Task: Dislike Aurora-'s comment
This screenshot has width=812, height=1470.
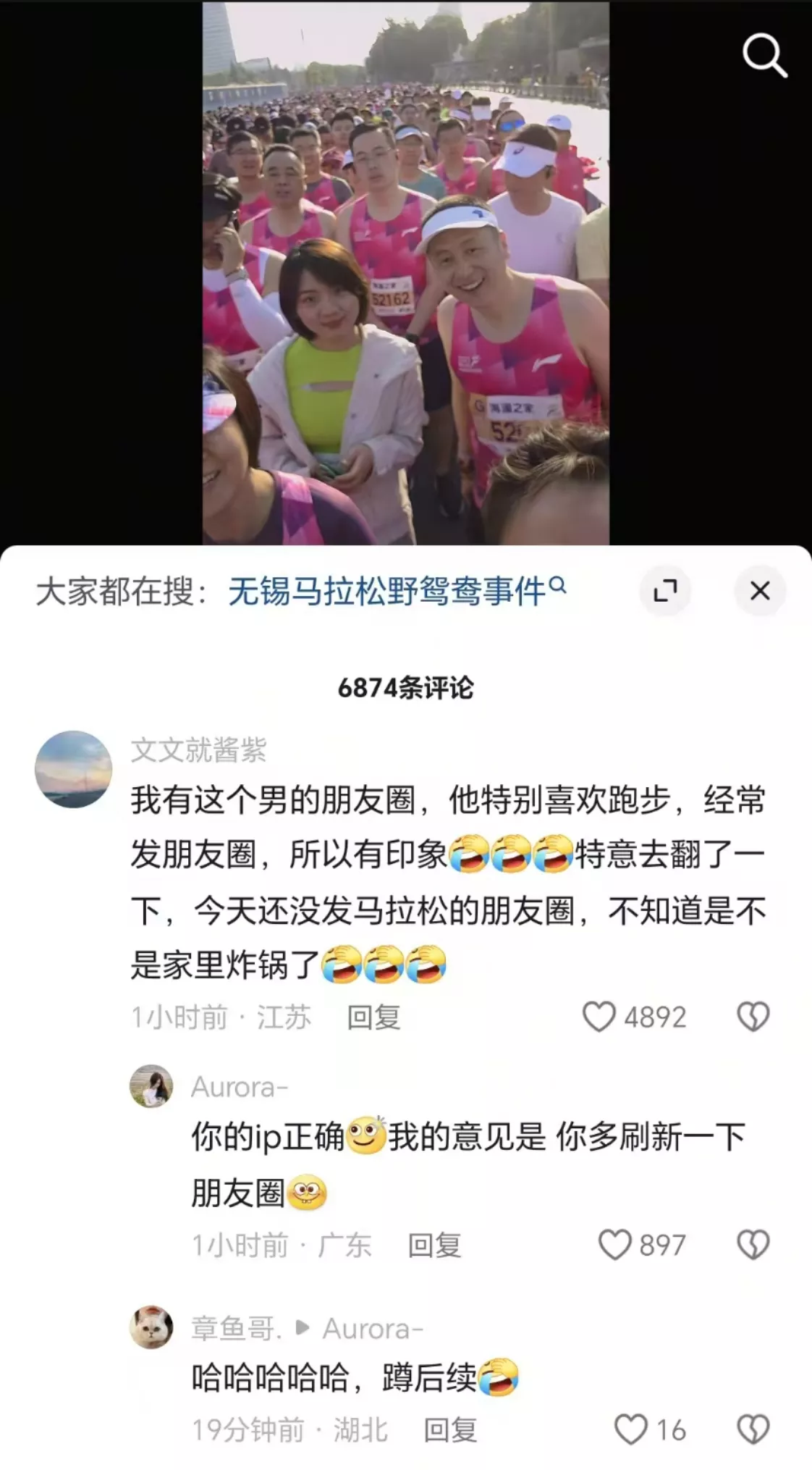Action: [x=753, y=1246]
